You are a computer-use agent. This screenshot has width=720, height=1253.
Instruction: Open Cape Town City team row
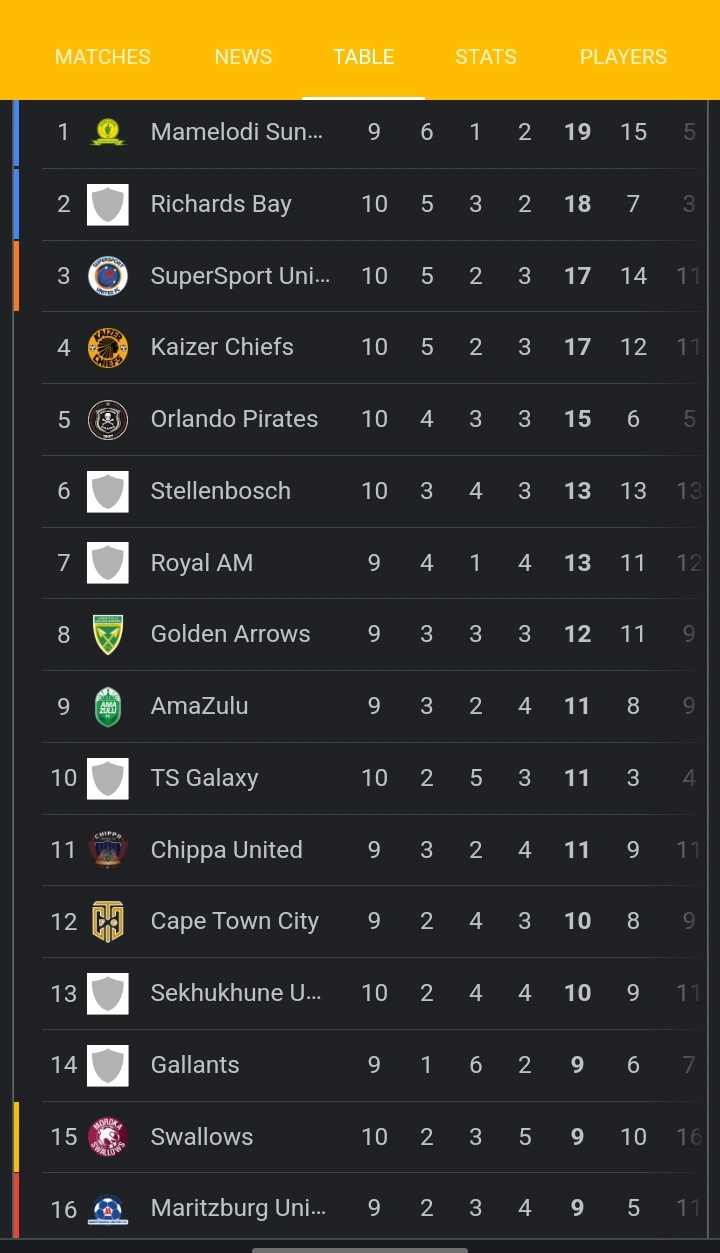pyautogui.click(x=372, y=921)
